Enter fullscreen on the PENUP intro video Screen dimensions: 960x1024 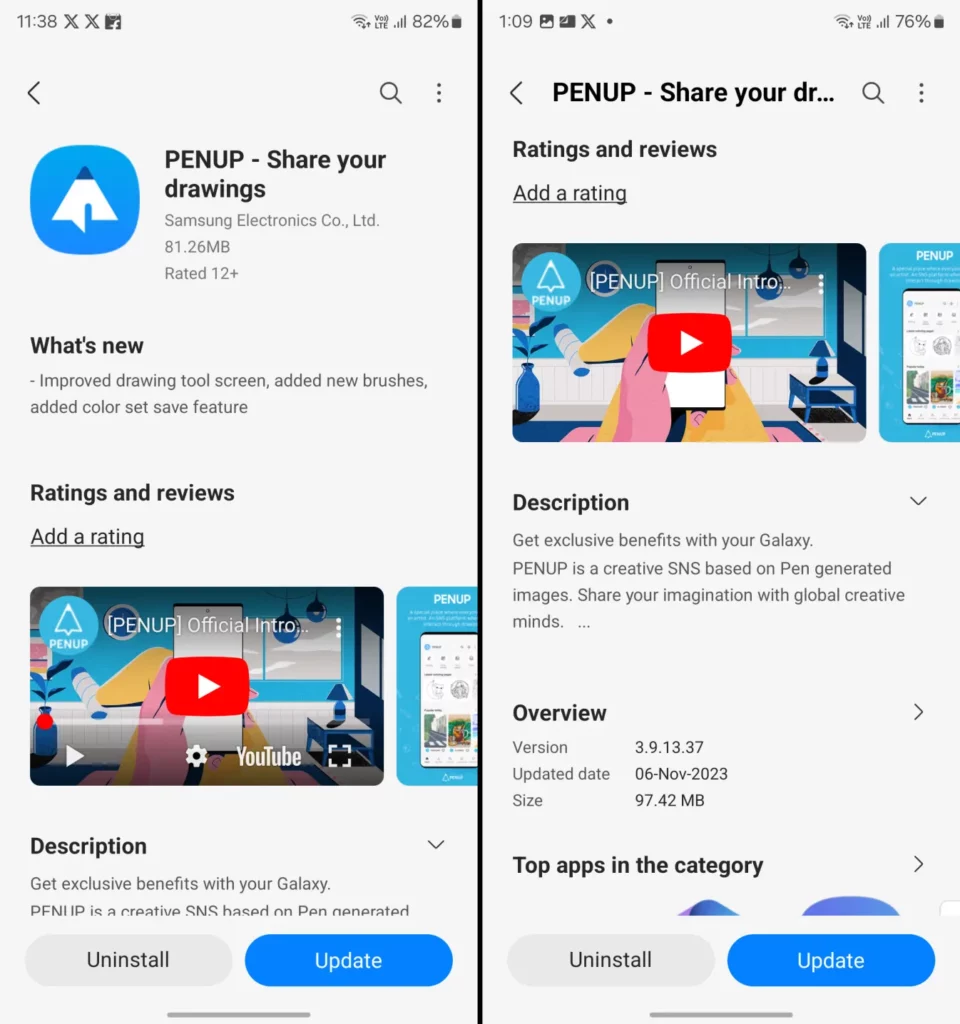(x=340, y=756)
